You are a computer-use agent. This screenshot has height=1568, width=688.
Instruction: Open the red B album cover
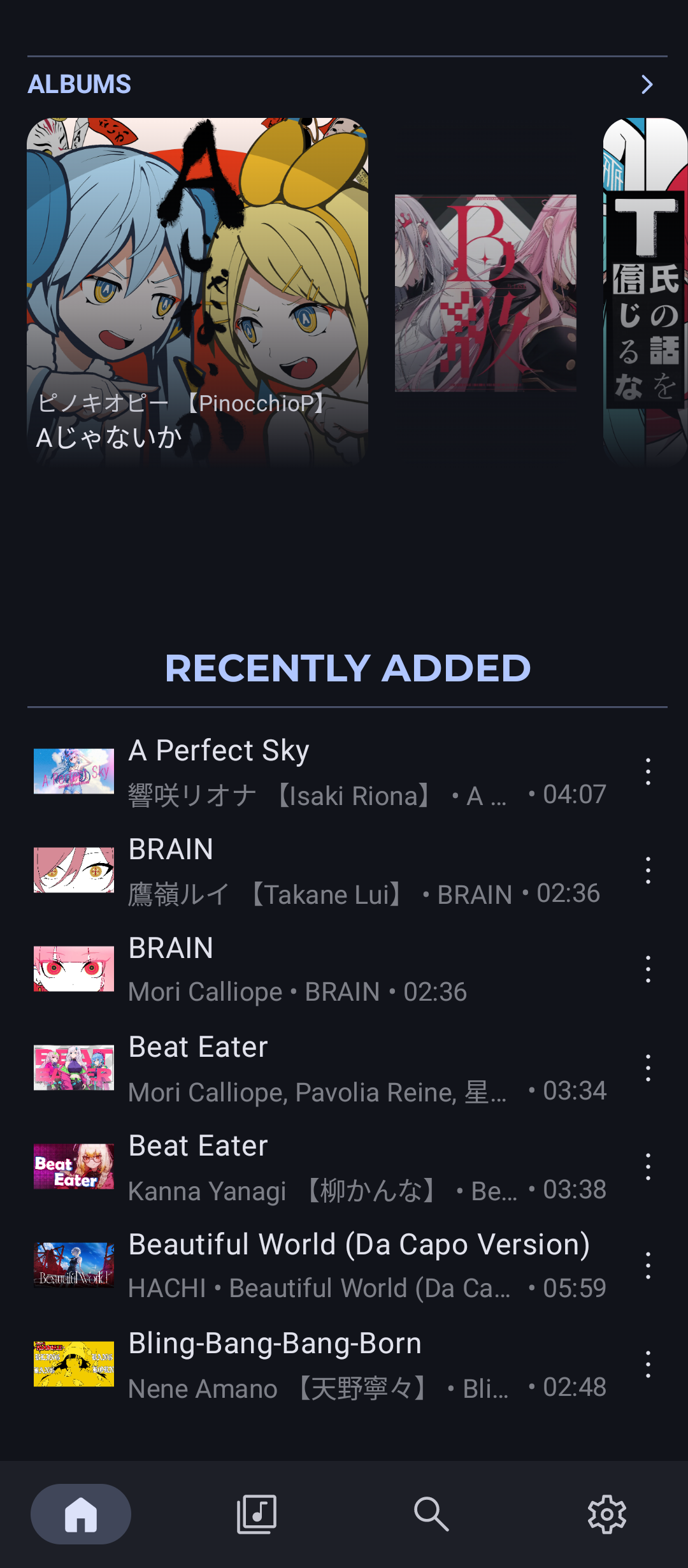485,293
